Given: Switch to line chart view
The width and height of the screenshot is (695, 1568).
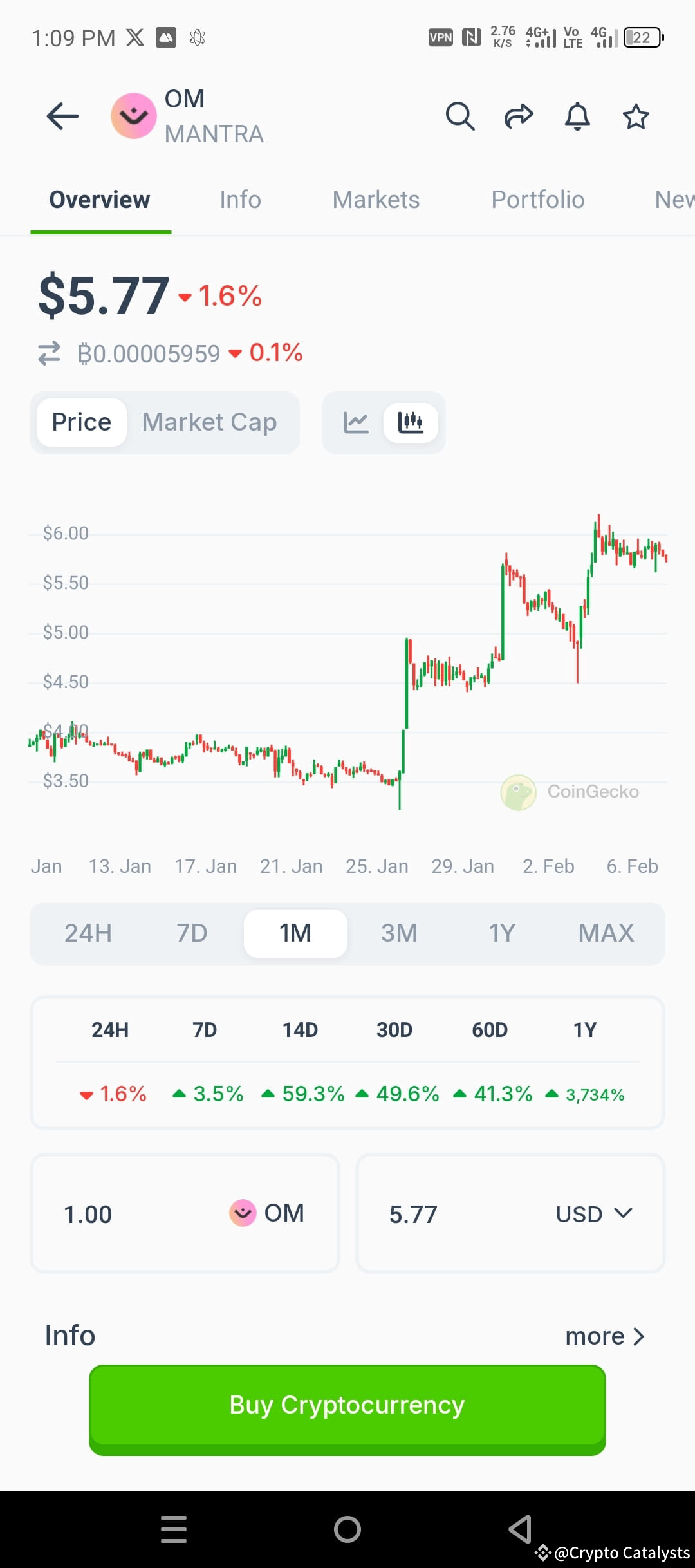Looking at the screenshot, I should [x=356, y=423].
